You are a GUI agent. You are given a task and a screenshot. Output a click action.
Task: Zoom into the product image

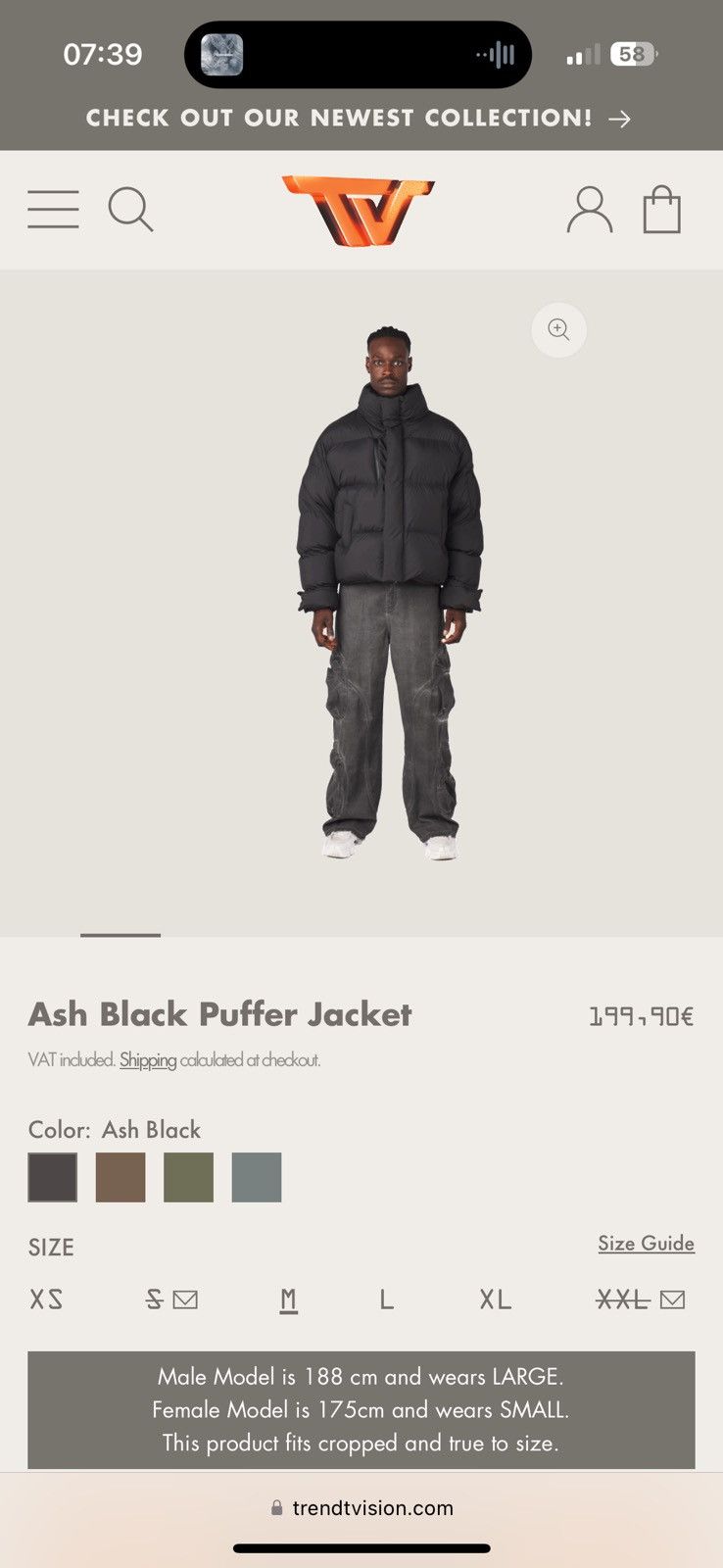(558, 329)
